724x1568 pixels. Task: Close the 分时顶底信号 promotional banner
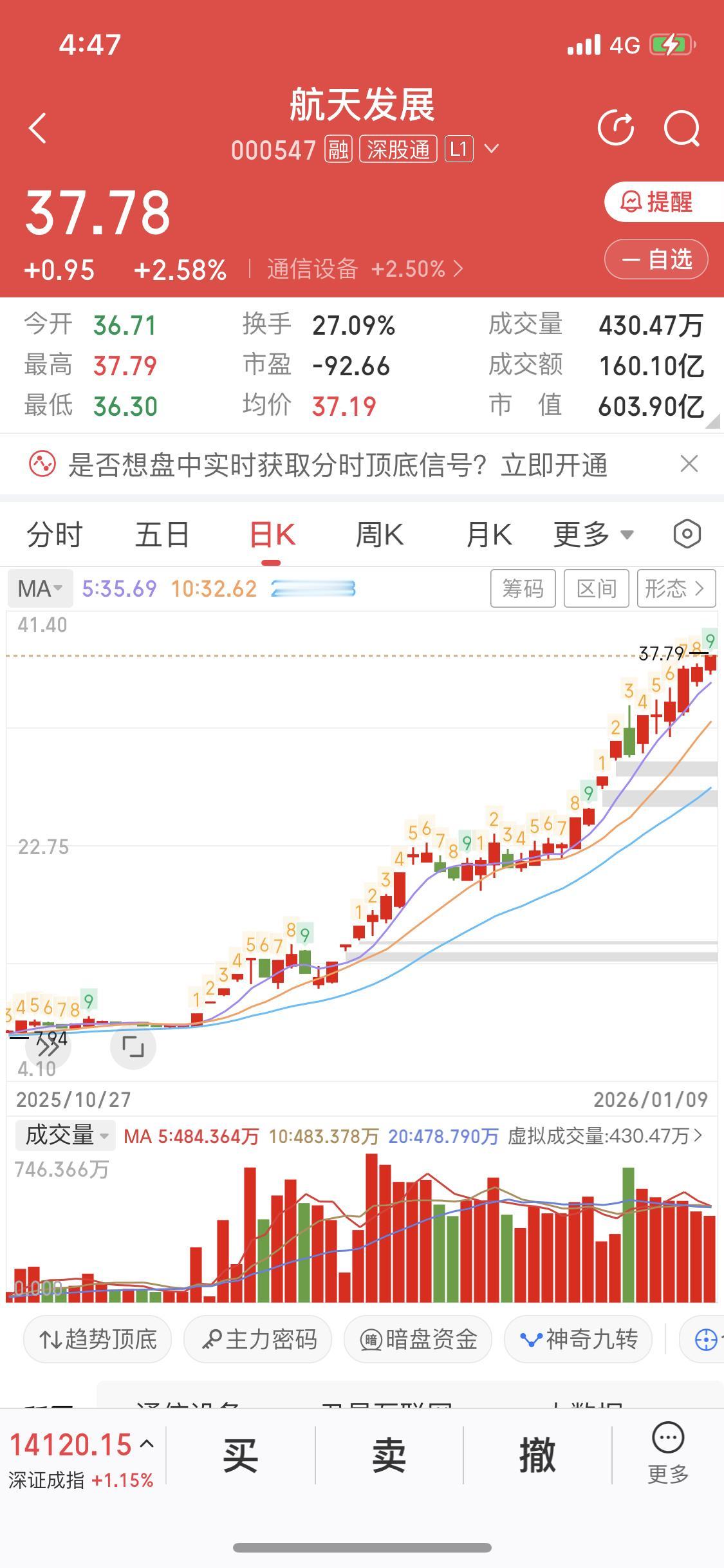click(x=689, y=464)
